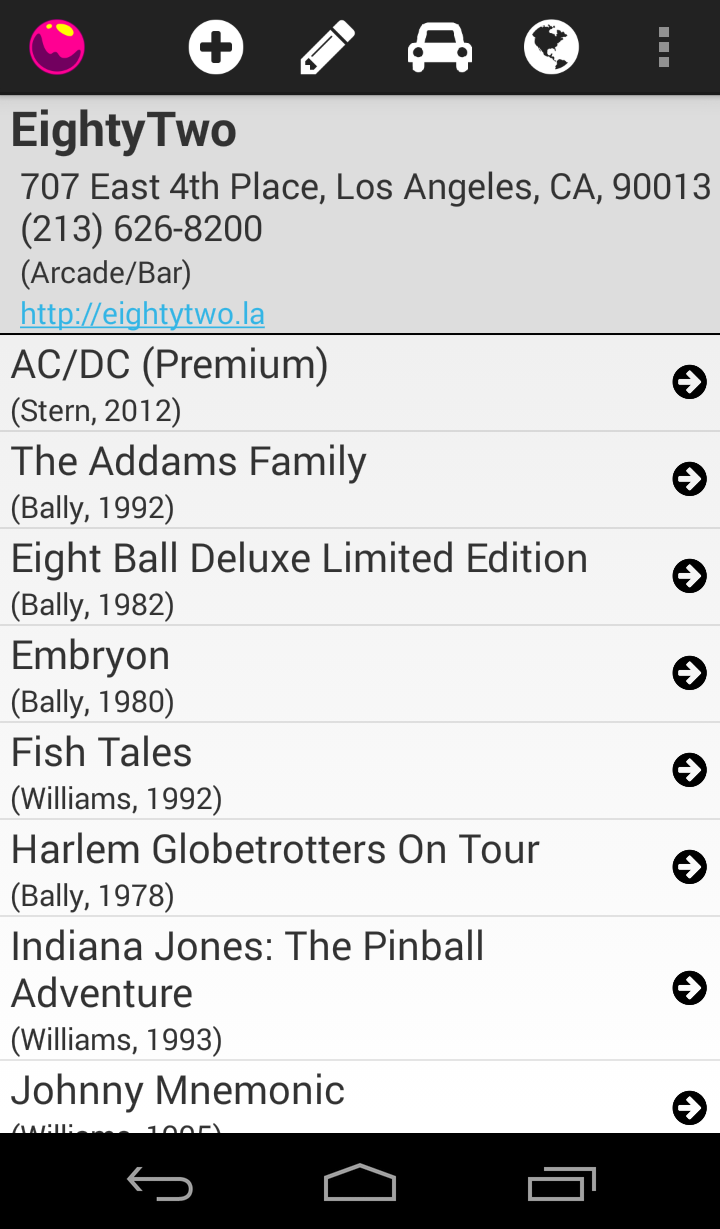Viewport: 720px width, 1229px height.
Task: Open Harlem Globetrotters On Tour
Action: 360,868
